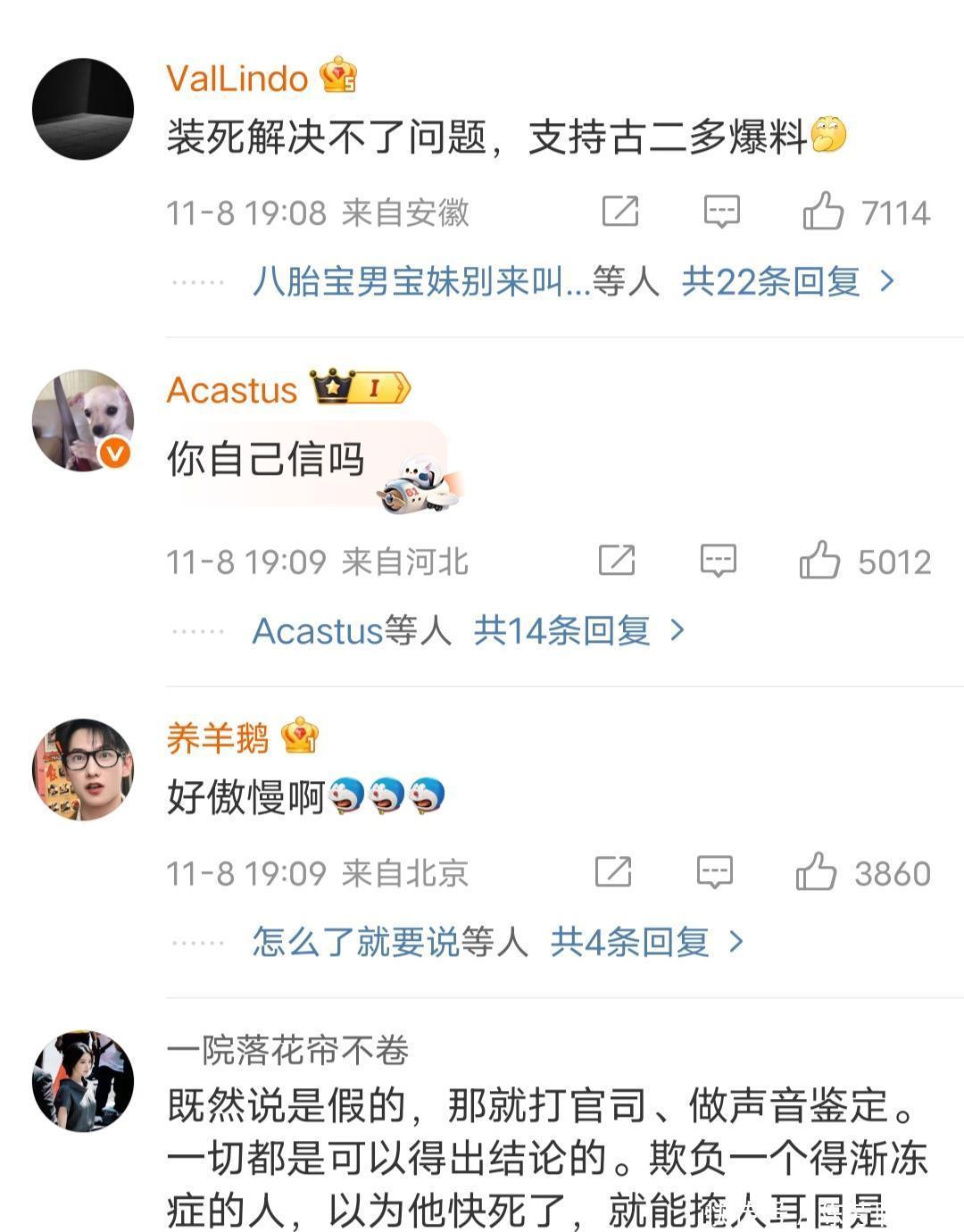Open the Acastus username link
The width and height of the screenshot is (964, 1232).
pyautogui.click(x=232, y=390)
